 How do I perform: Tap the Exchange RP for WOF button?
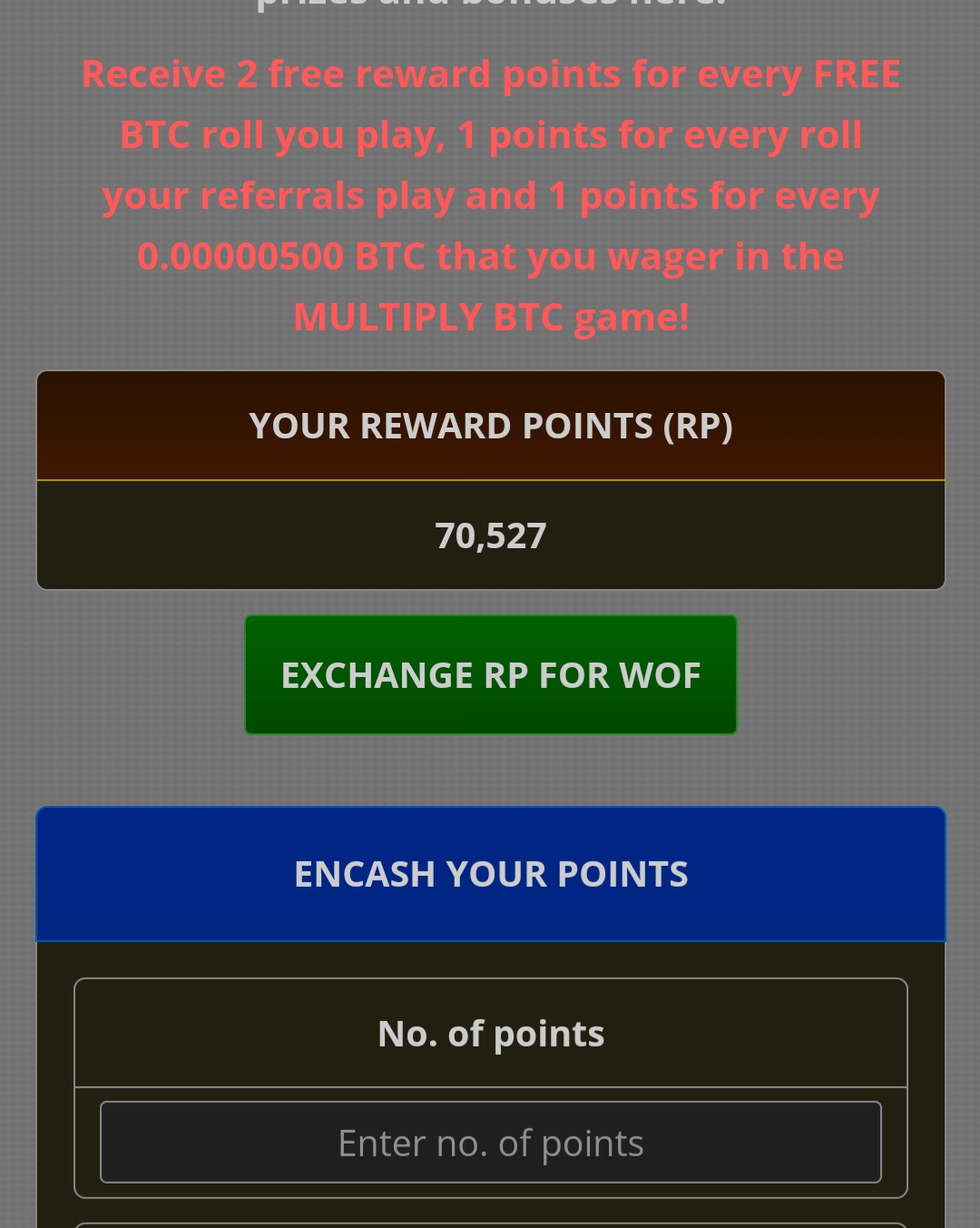(490, 674)
